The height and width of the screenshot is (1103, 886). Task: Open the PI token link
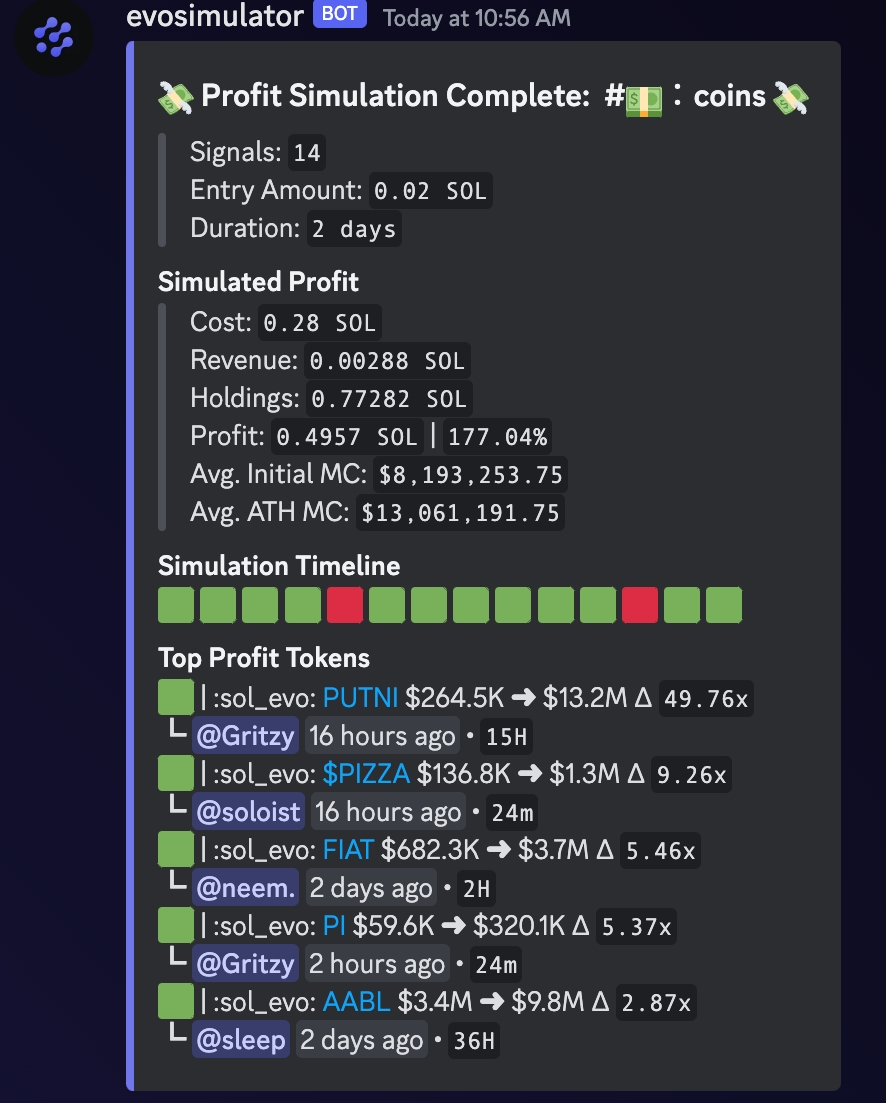tap(334, 926)
